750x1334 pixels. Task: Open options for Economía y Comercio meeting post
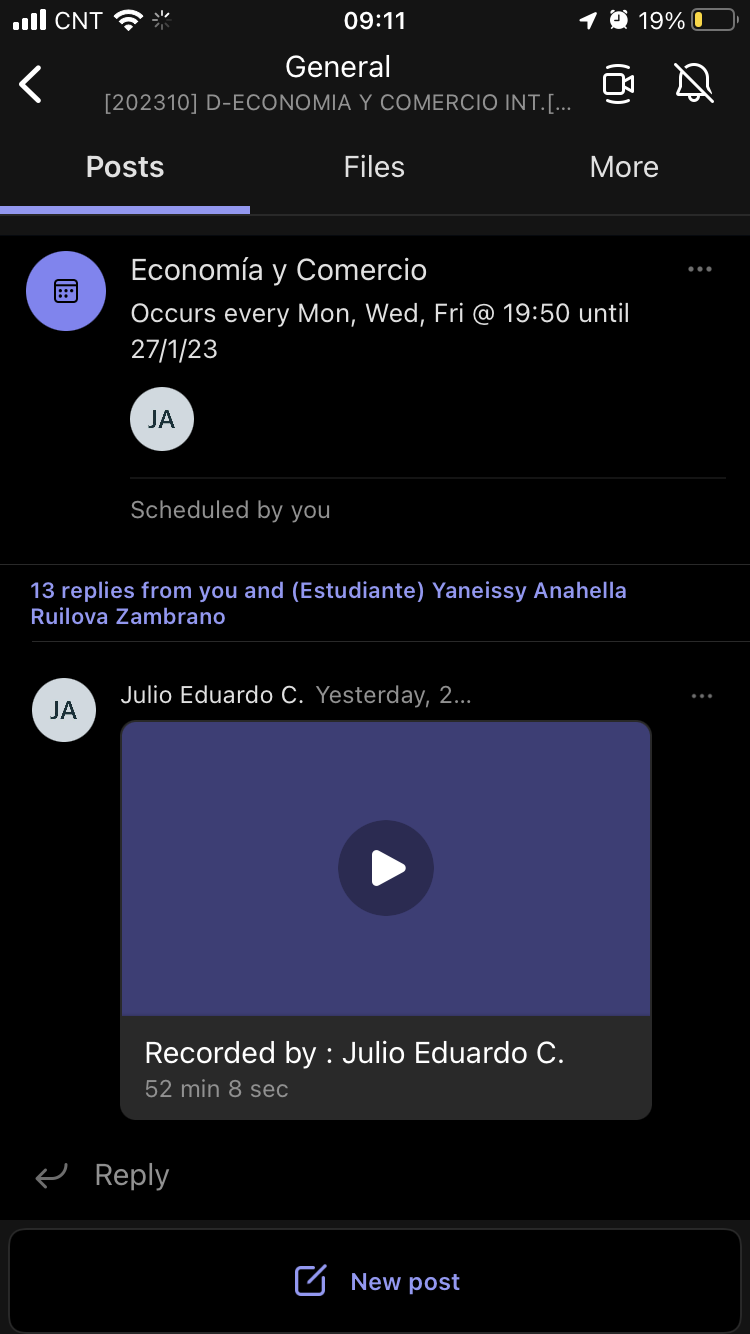pos(700,269)
